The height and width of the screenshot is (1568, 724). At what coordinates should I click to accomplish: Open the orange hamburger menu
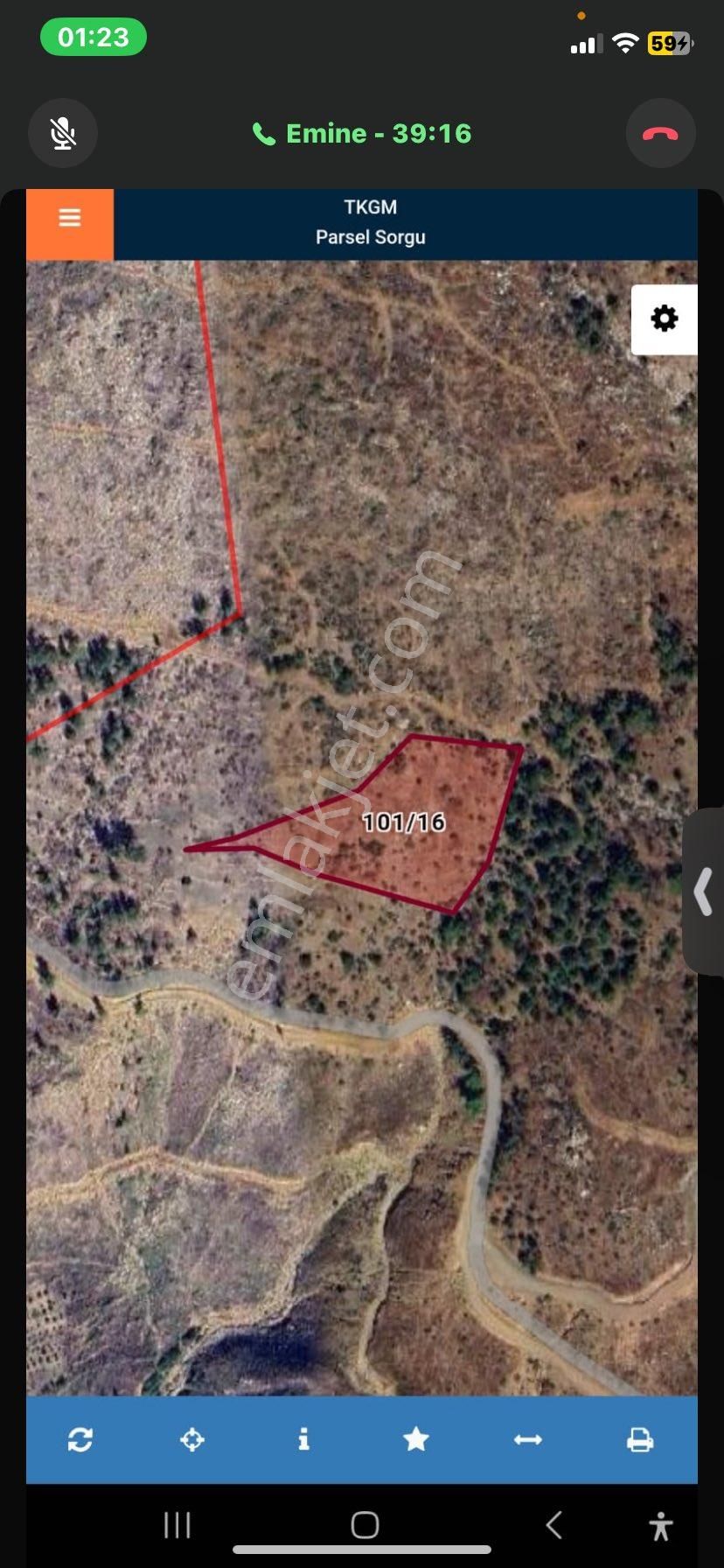[70, 217]
